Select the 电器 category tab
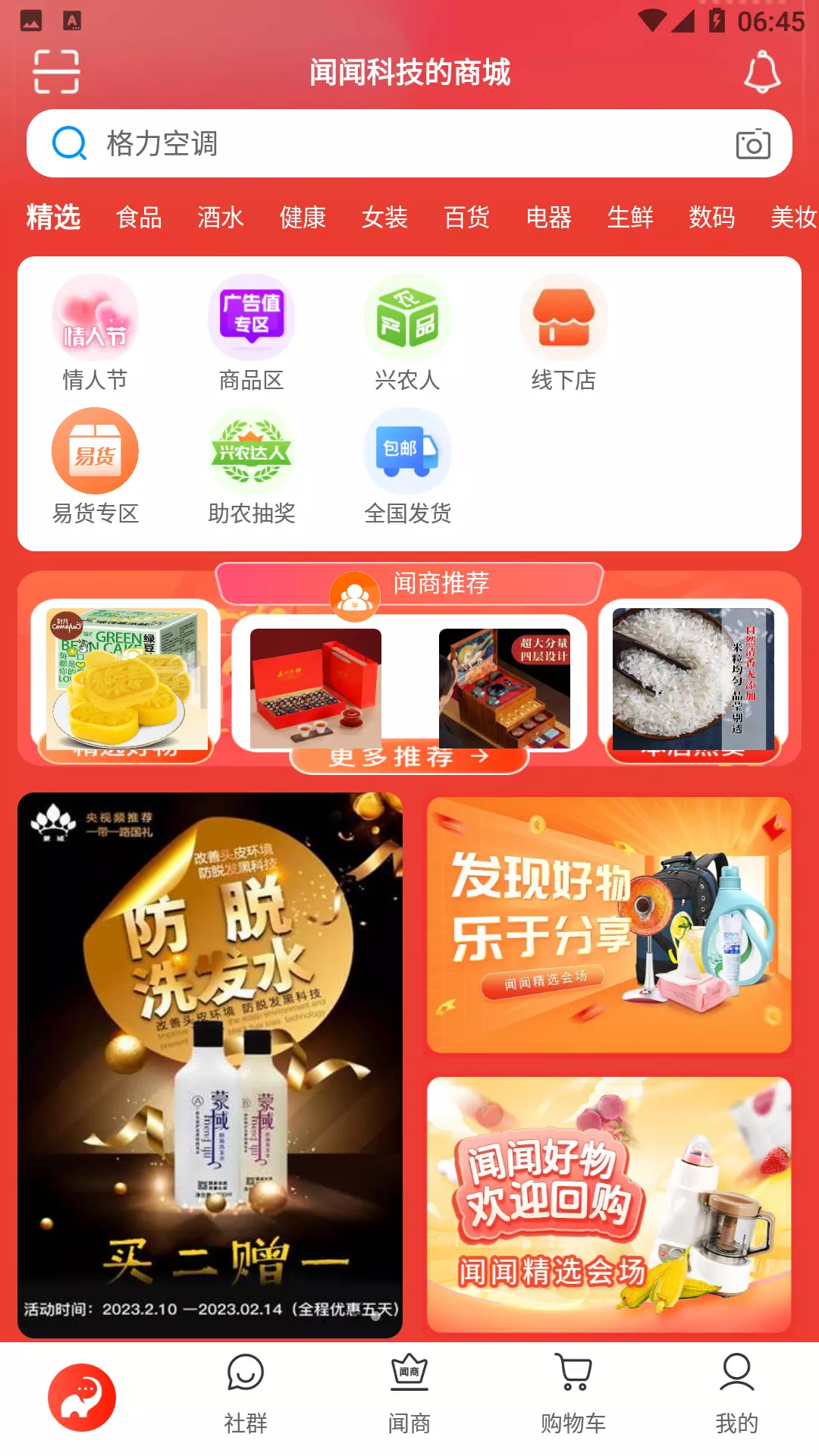Screen dimensions: 819x1456 point(548,218)
